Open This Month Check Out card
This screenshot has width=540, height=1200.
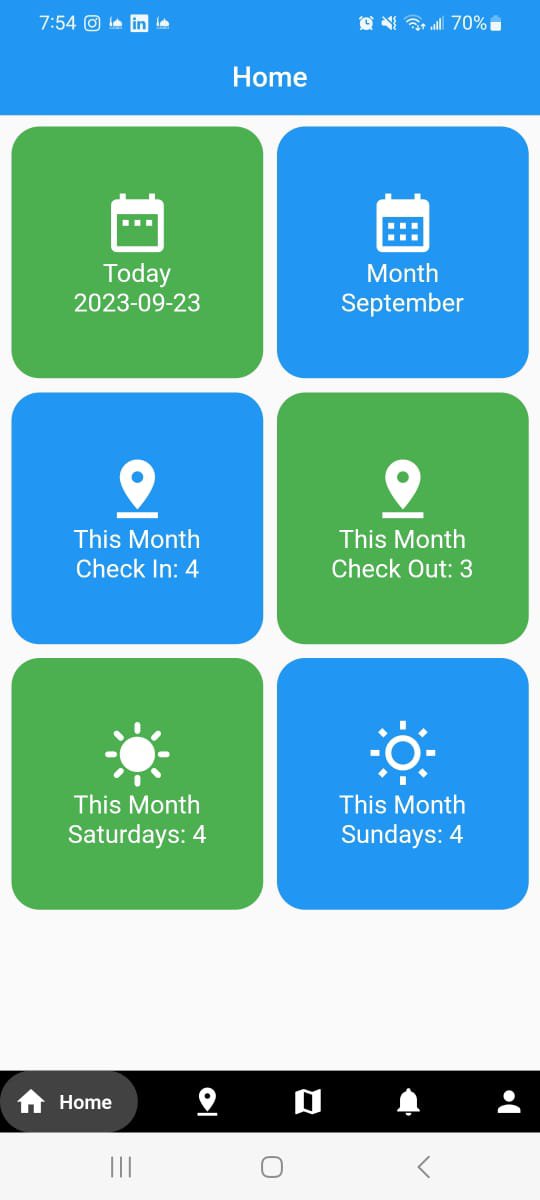tap(402, 518)
